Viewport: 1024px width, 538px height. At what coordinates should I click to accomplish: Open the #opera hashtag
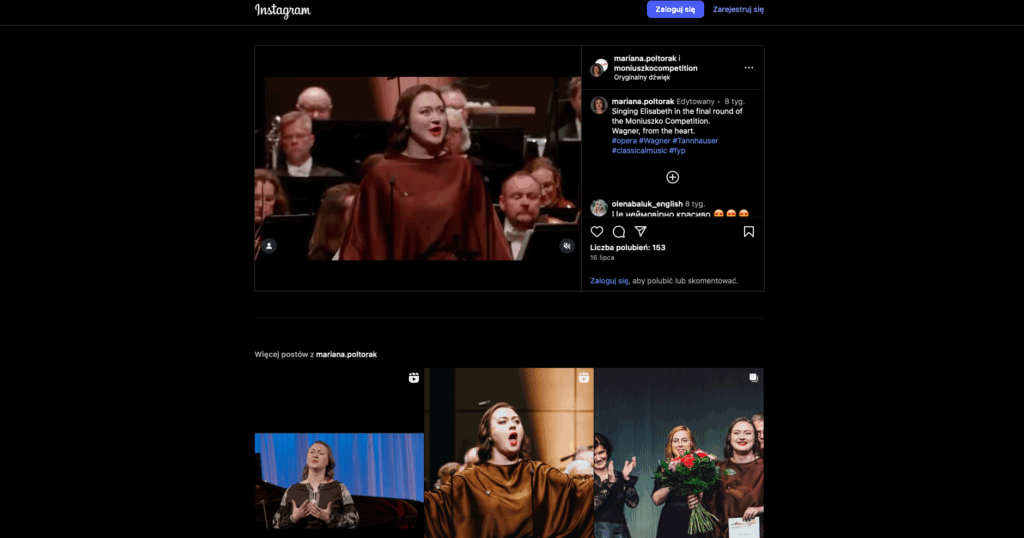point(624,141)
